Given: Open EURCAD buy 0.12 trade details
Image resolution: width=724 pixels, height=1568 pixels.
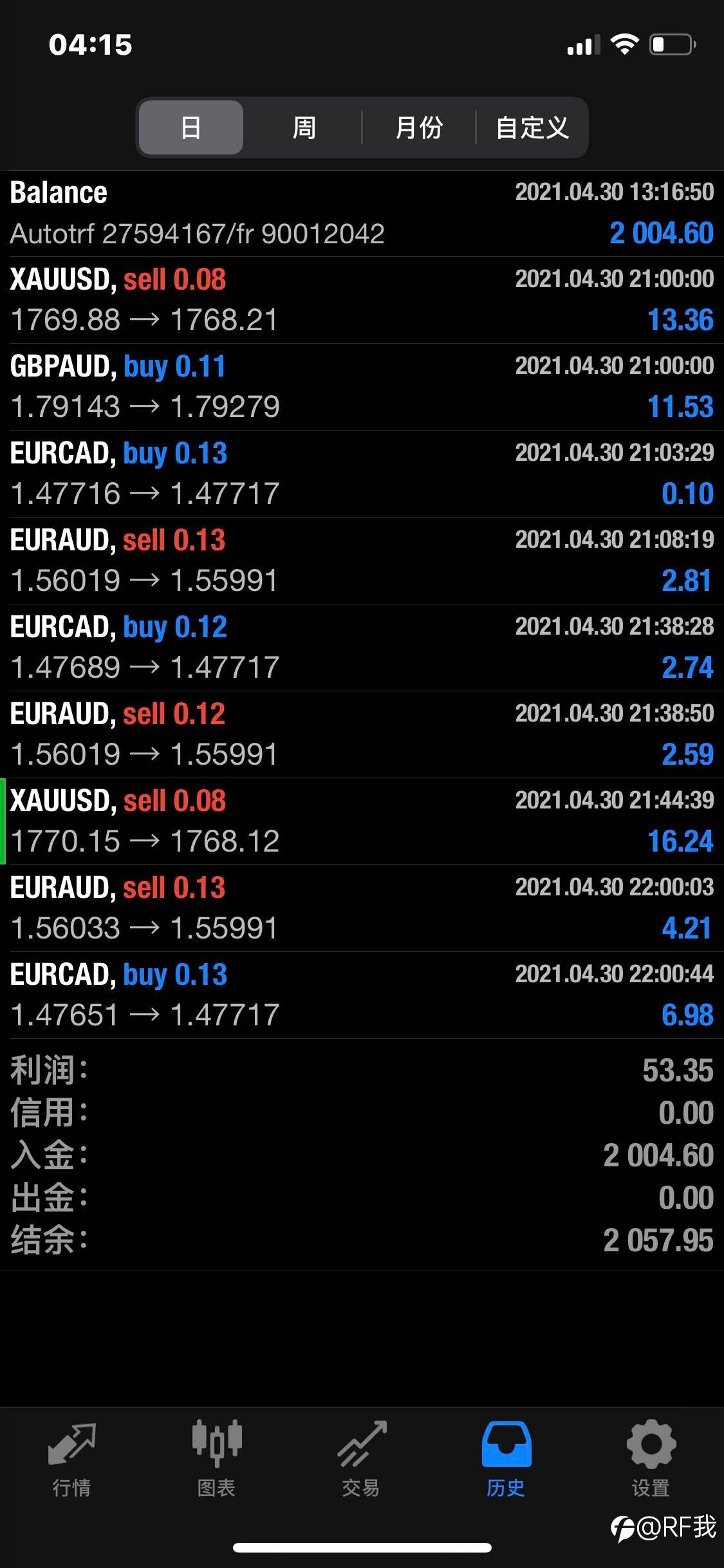Looking at the screenshot, I should [x=362, y=648].
